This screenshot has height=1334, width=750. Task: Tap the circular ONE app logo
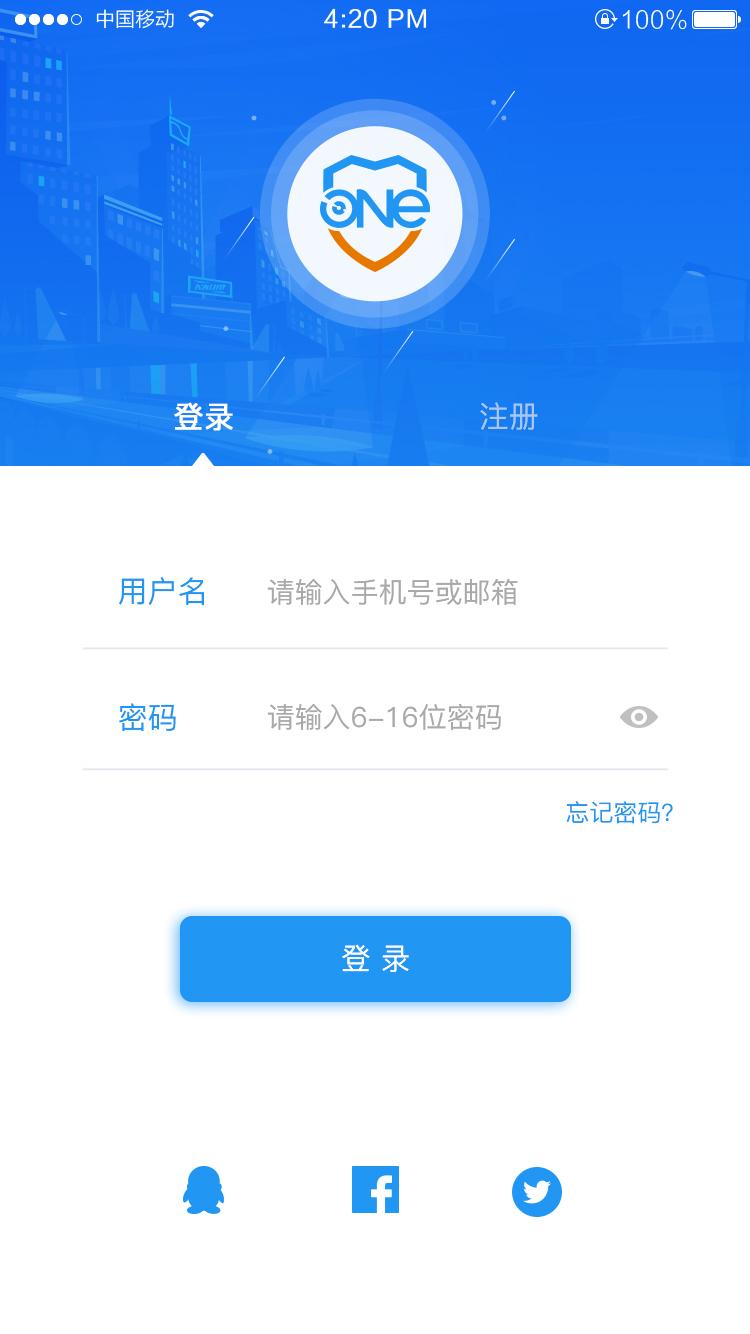point(375,212)
